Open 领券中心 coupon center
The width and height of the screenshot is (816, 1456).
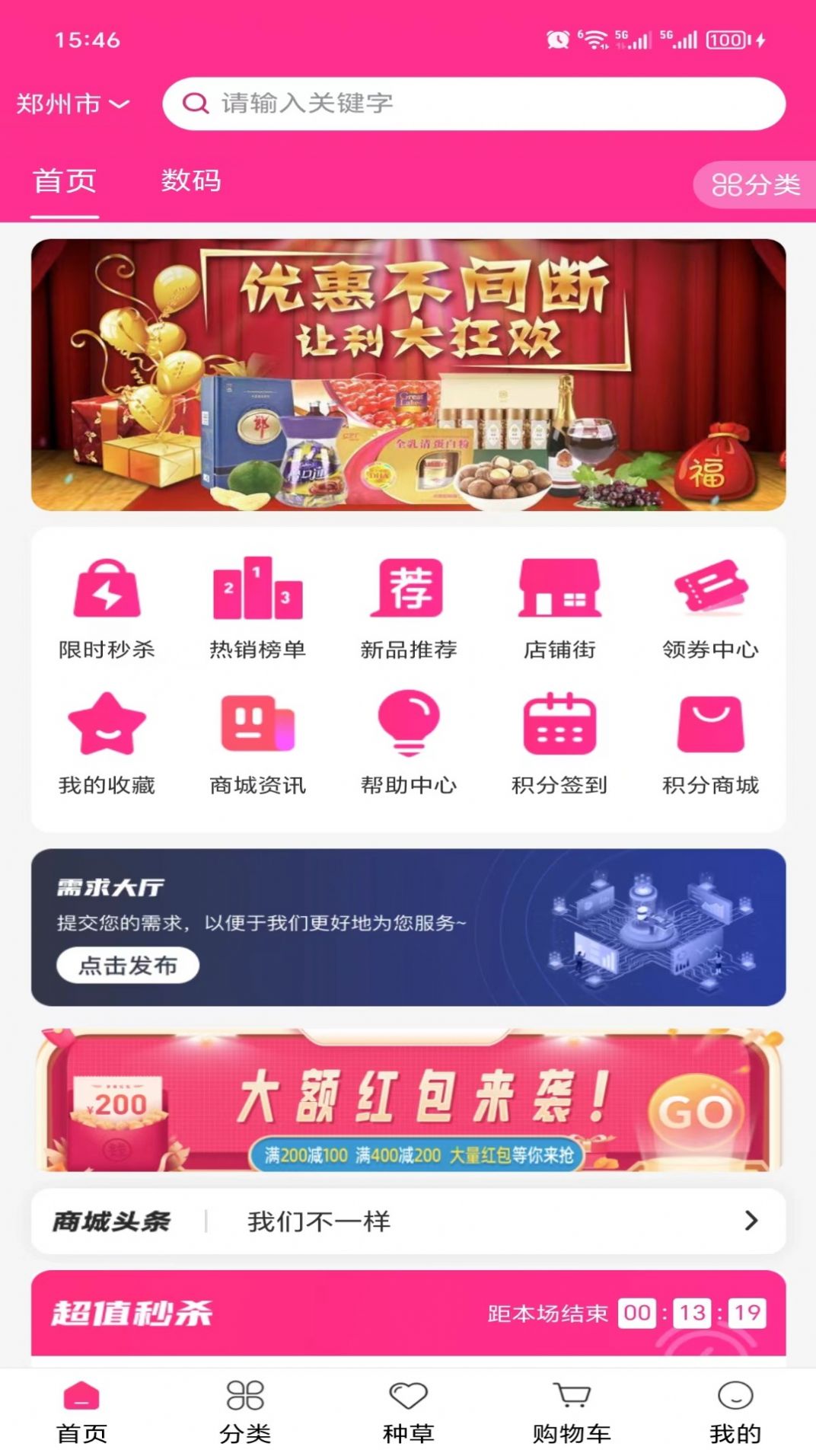click(x=710, y=607)
